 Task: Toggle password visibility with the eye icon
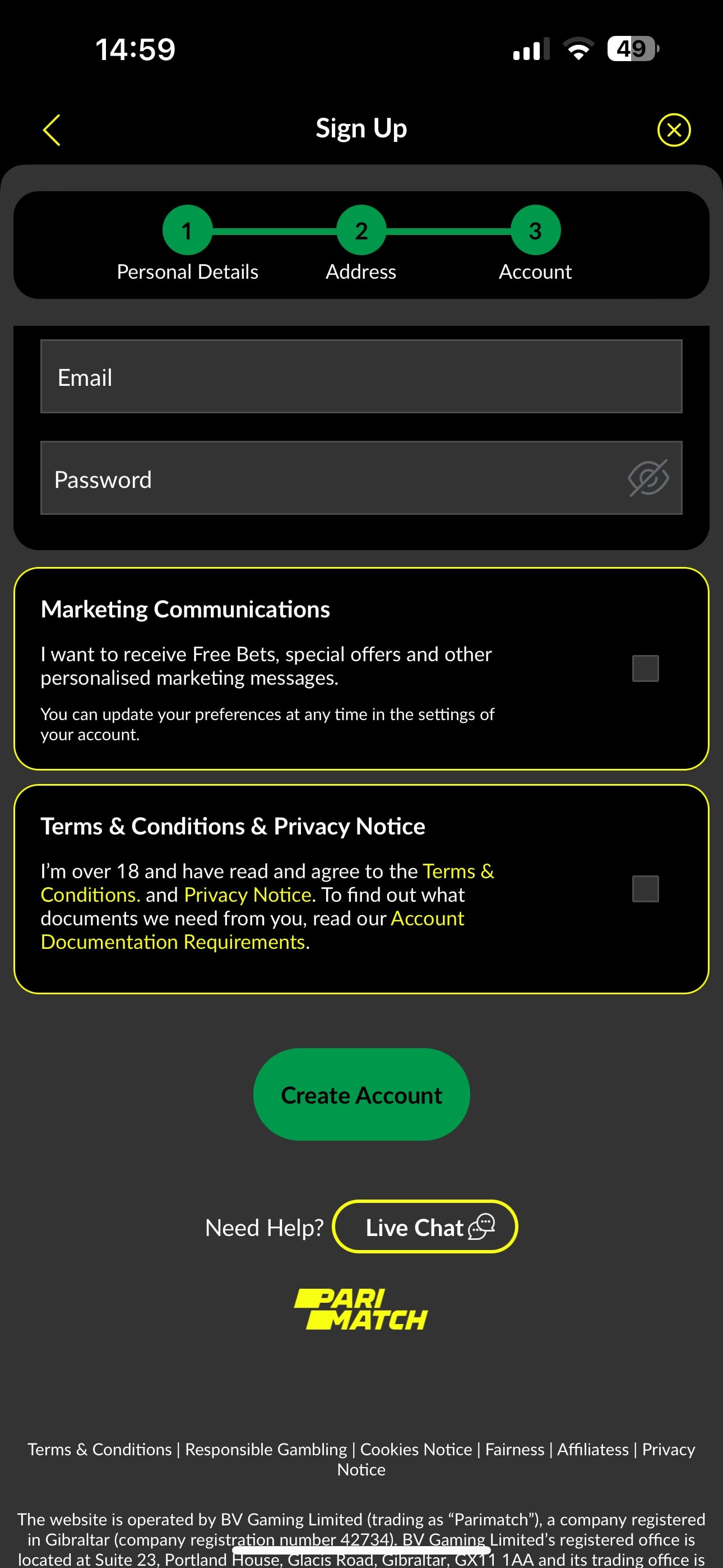coord(647,478)
